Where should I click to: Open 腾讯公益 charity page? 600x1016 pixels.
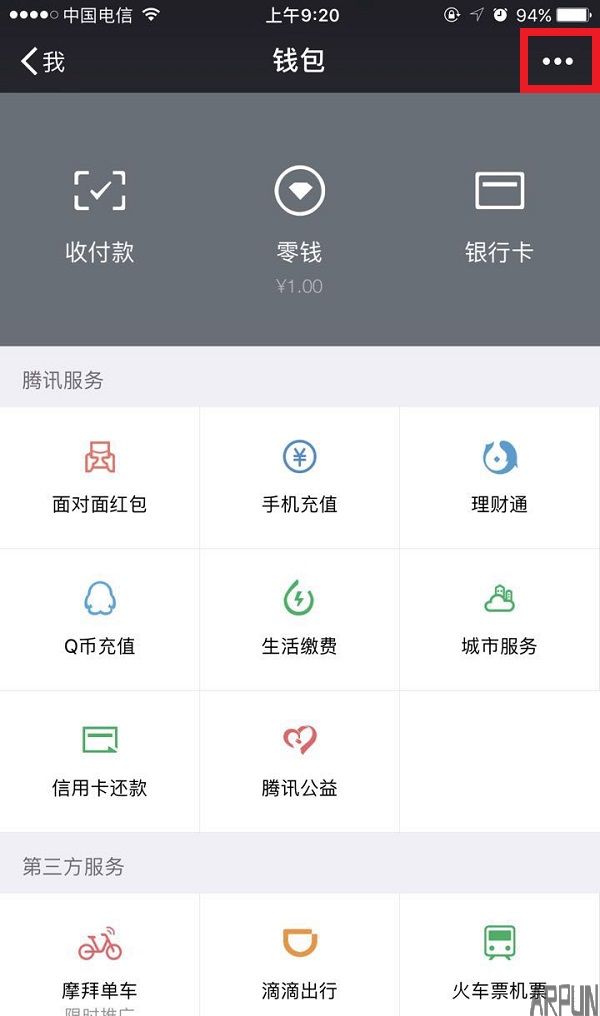coord(300,761)
